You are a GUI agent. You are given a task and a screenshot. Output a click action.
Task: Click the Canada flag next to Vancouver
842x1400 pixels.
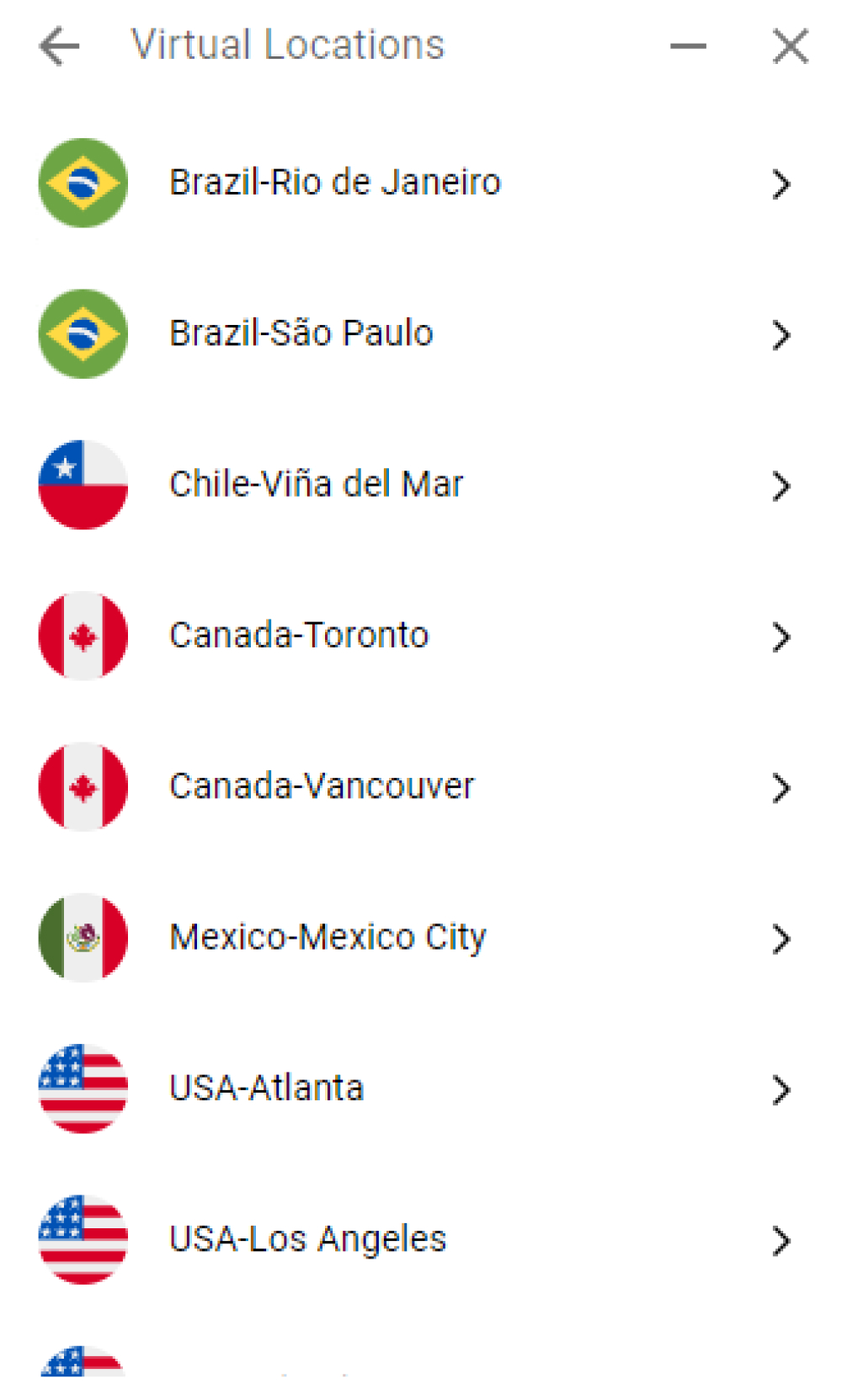82,786
